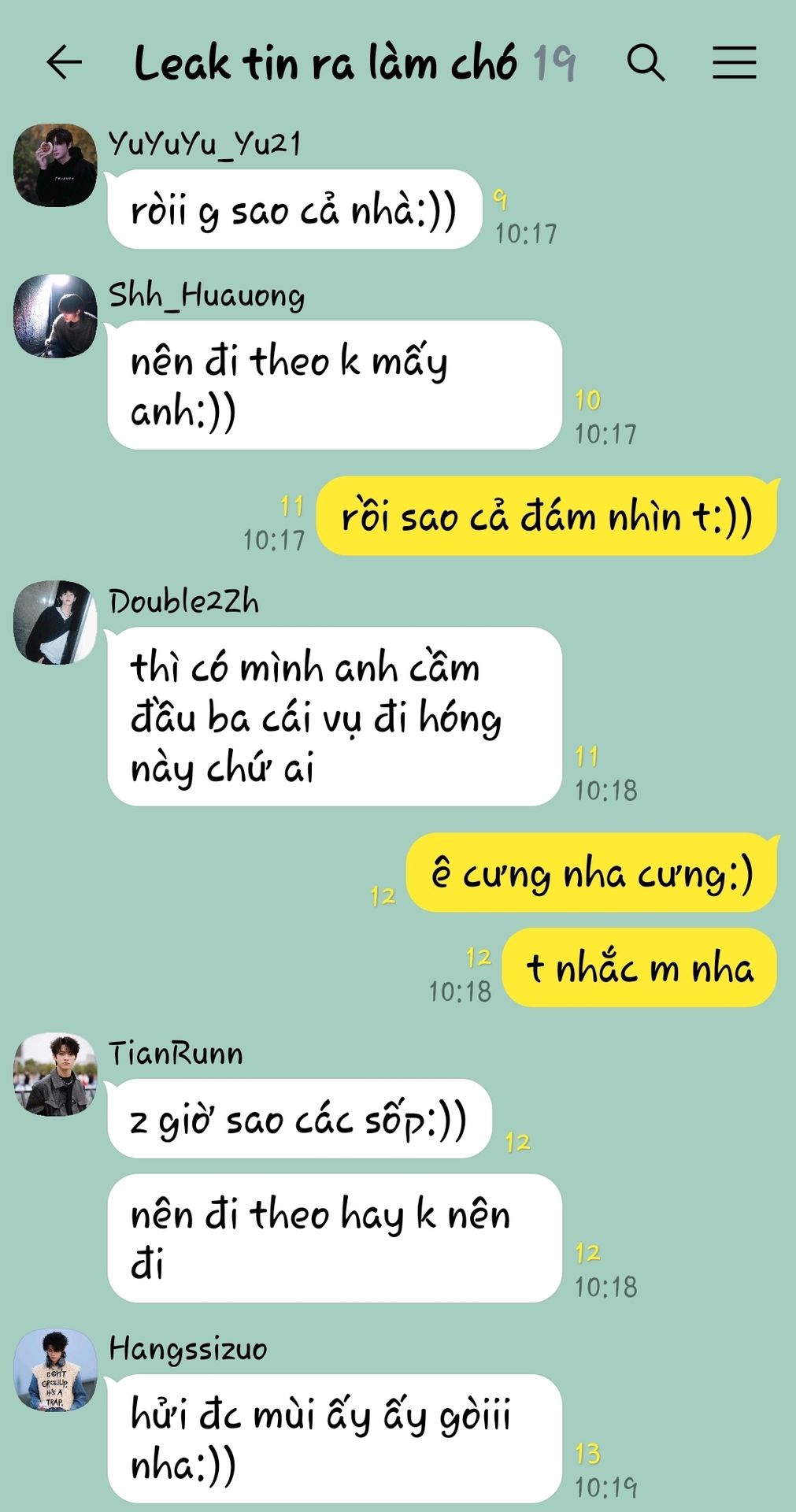View Shh_Huauong's avatar
796x1512 pixels.
coord(55,316)
